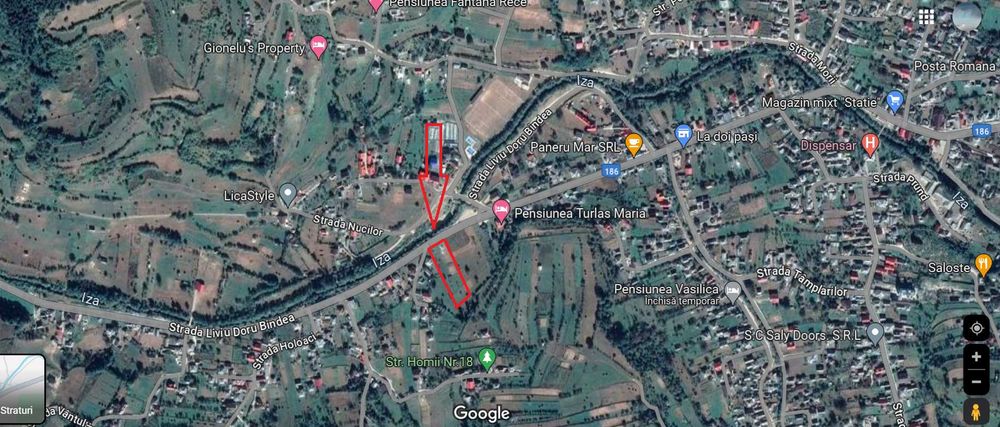Viewport: 1000px width, 427px height.
Task: Open Magazin mixt Statie marker
Action: click(894, 101)
